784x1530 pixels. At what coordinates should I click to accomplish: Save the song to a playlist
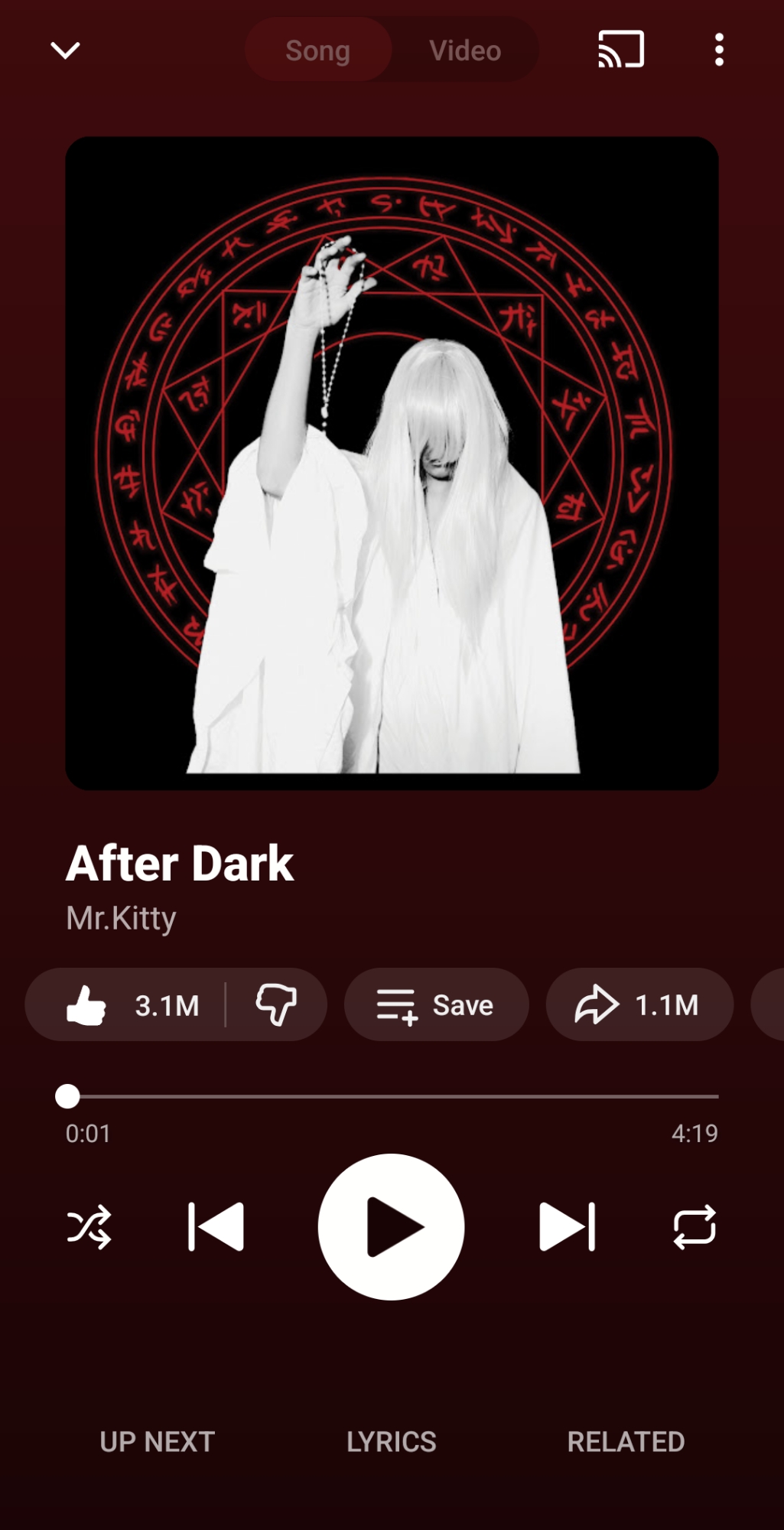436,1004
